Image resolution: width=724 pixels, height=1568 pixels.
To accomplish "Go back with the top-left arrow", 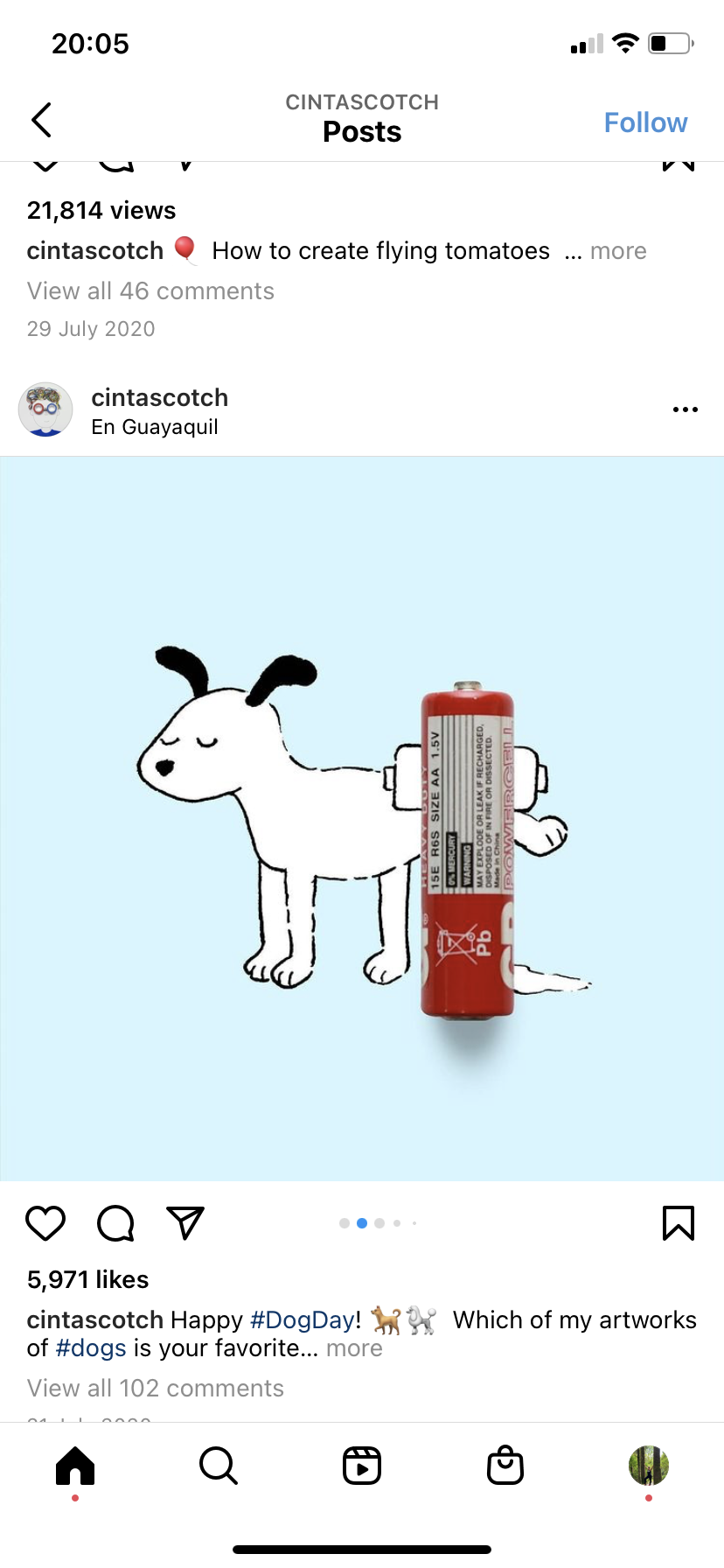I will pyautogui.click(x=41, y=120).
